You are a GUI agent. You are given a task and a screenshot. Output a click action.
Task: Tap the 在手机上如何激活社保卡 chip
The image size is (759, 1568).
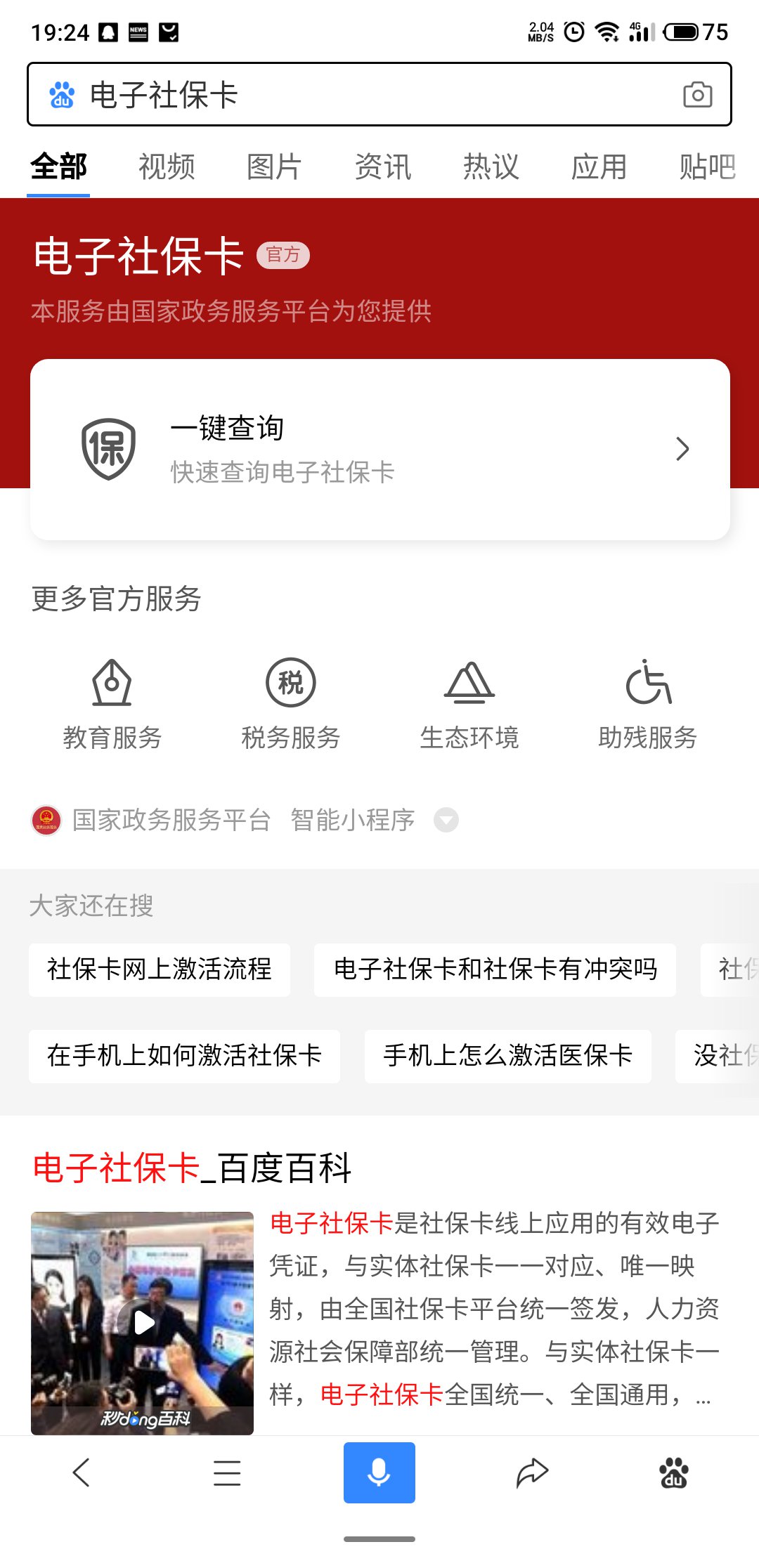(x=184, y=1056)
